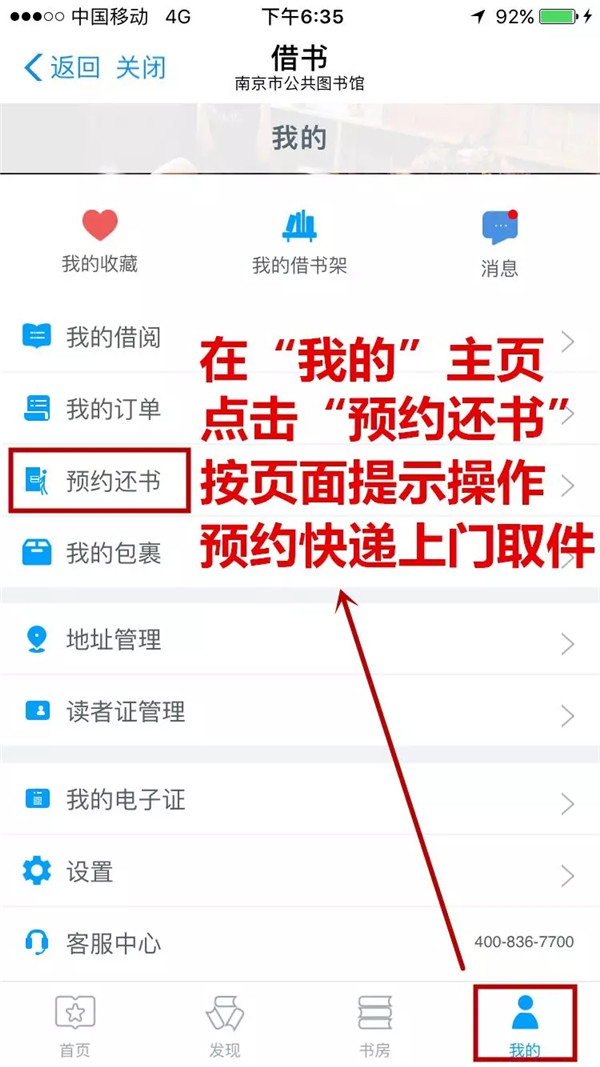Switch to the 书房 tab
Viewport: 600px width, 1067px height.
(x=375, y=1025)
